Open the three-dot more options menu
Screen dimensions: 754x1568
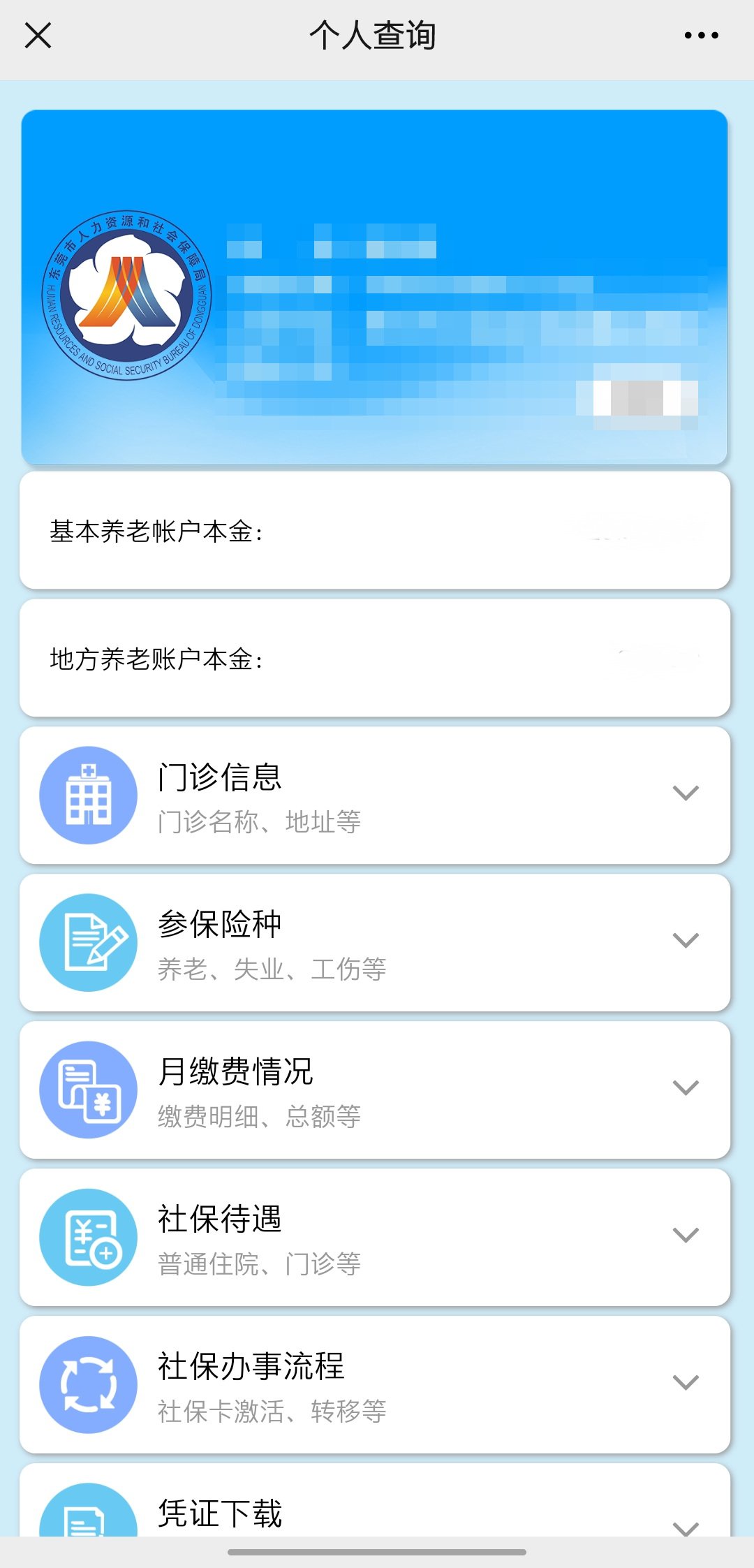point(701,35)
